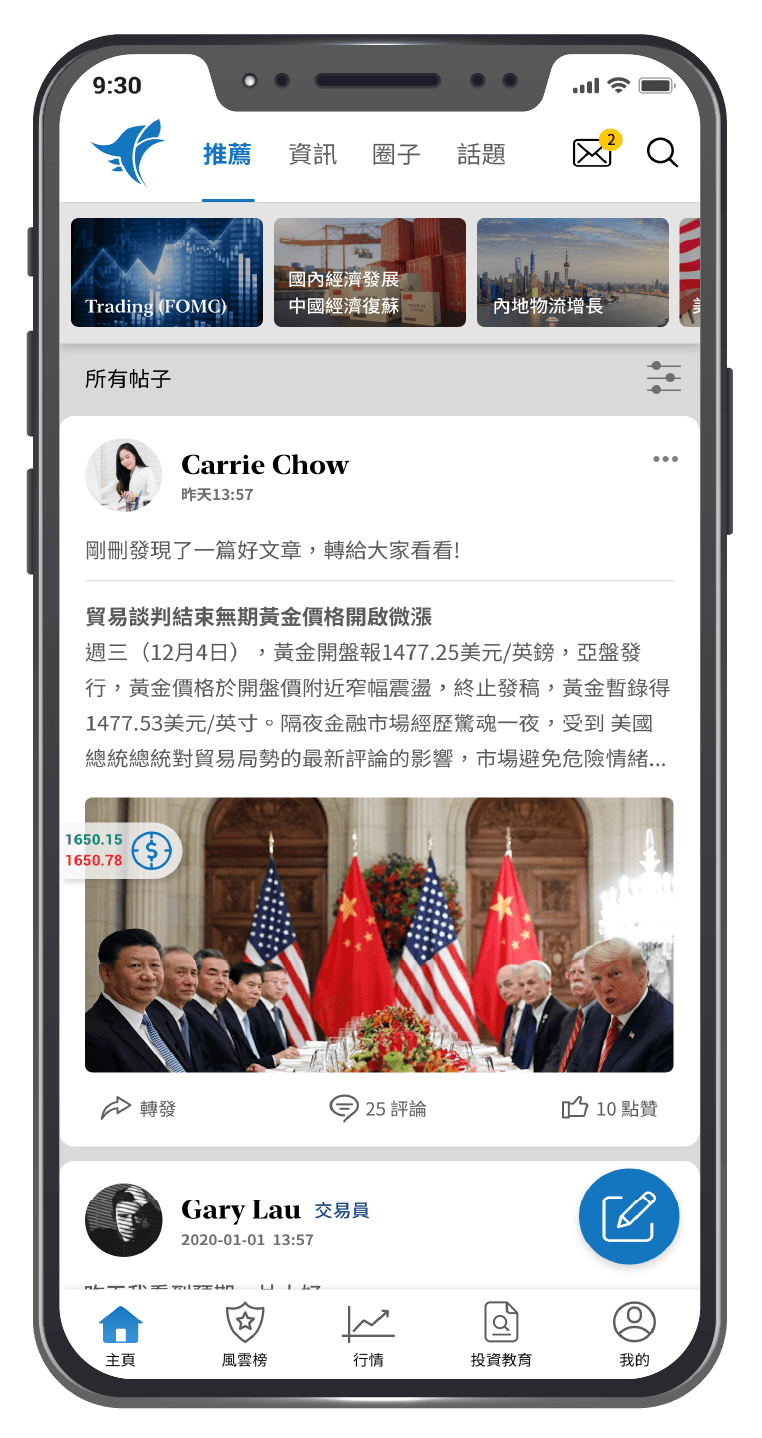
Task: Select the 推薦 tab
Action: (227, 154)
